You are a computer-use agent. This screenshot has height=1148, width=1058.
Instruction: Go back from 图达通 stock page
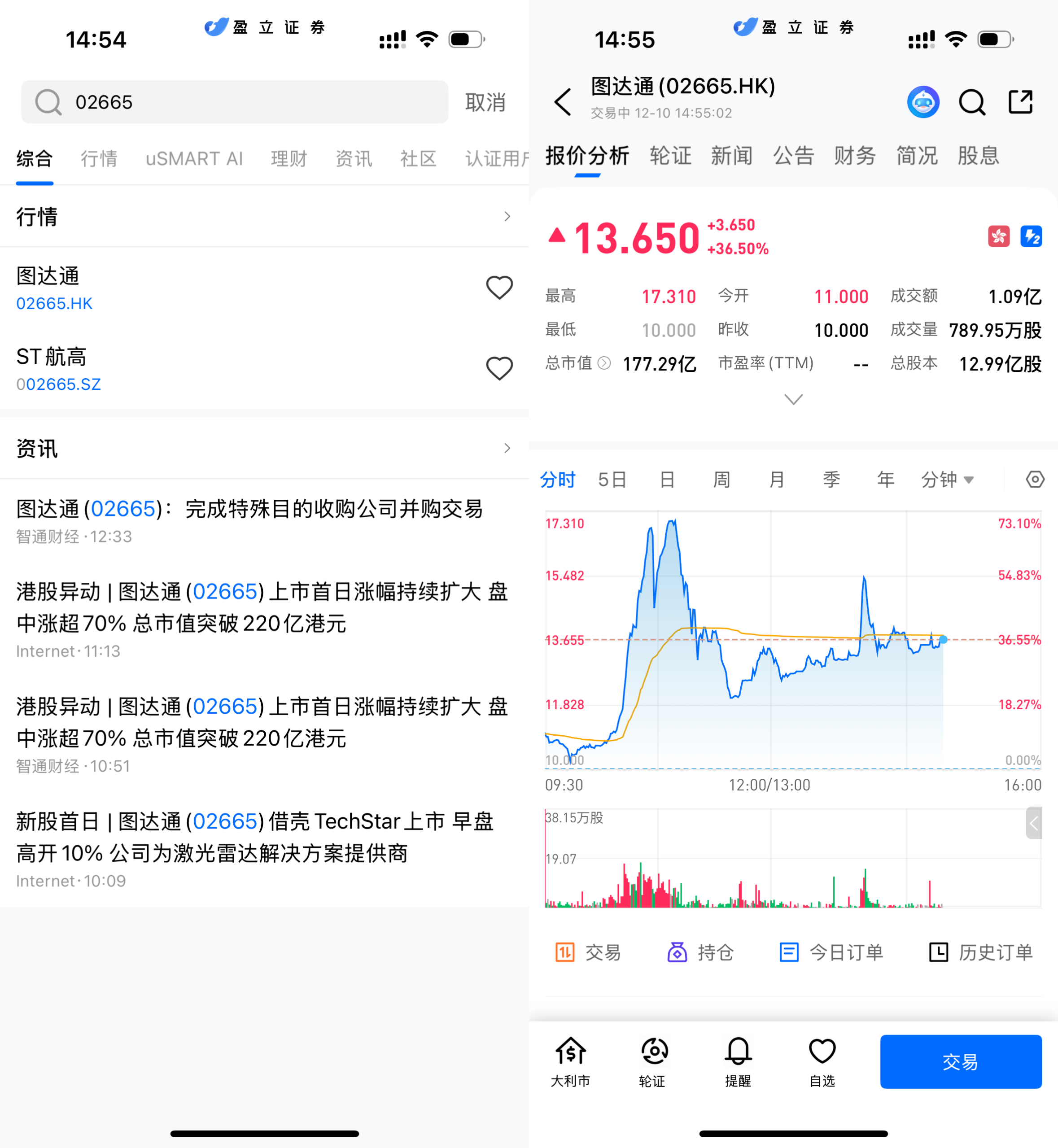click(563, 102)
